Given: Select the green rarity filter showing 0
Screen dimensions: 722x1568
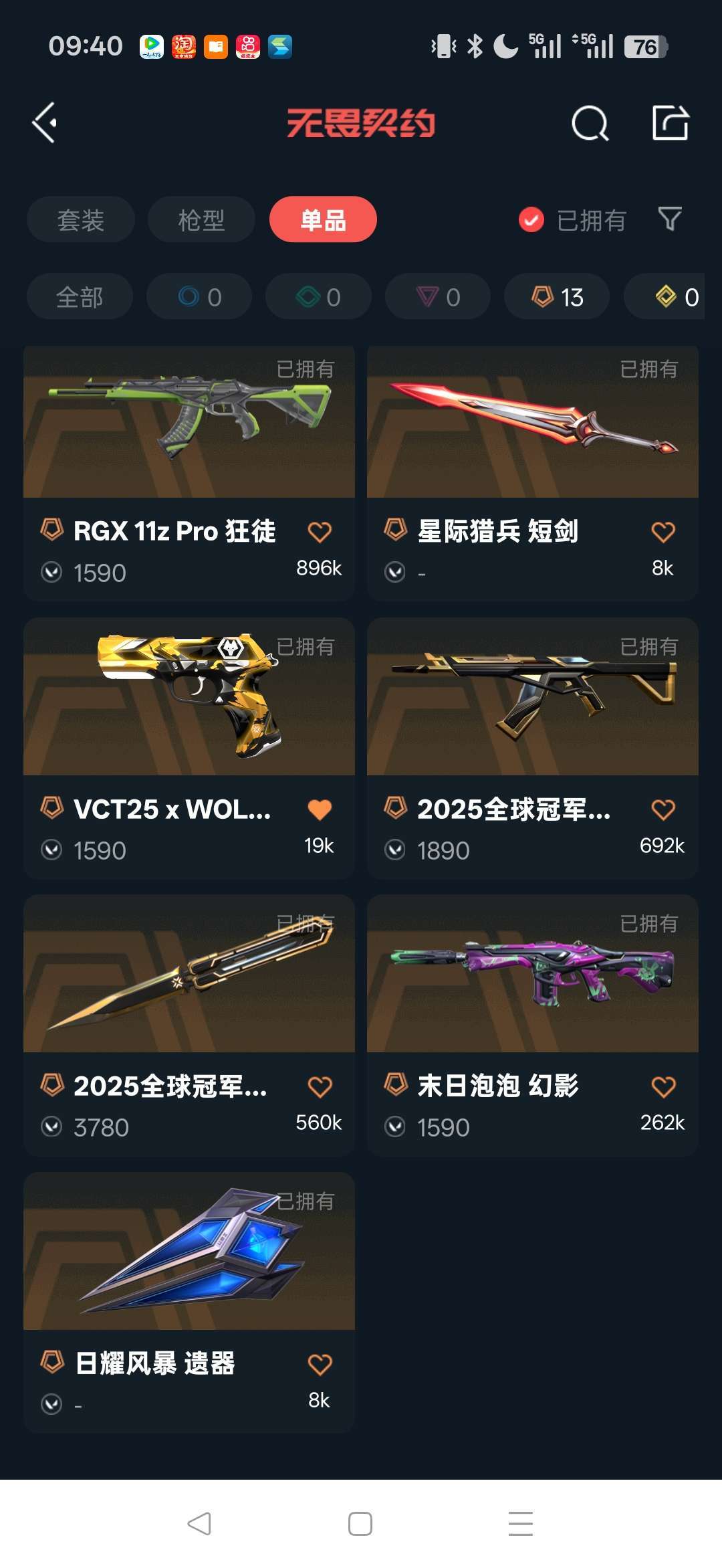Looking at the screenshot, I should pyautogui.click(x=318, y=296).
